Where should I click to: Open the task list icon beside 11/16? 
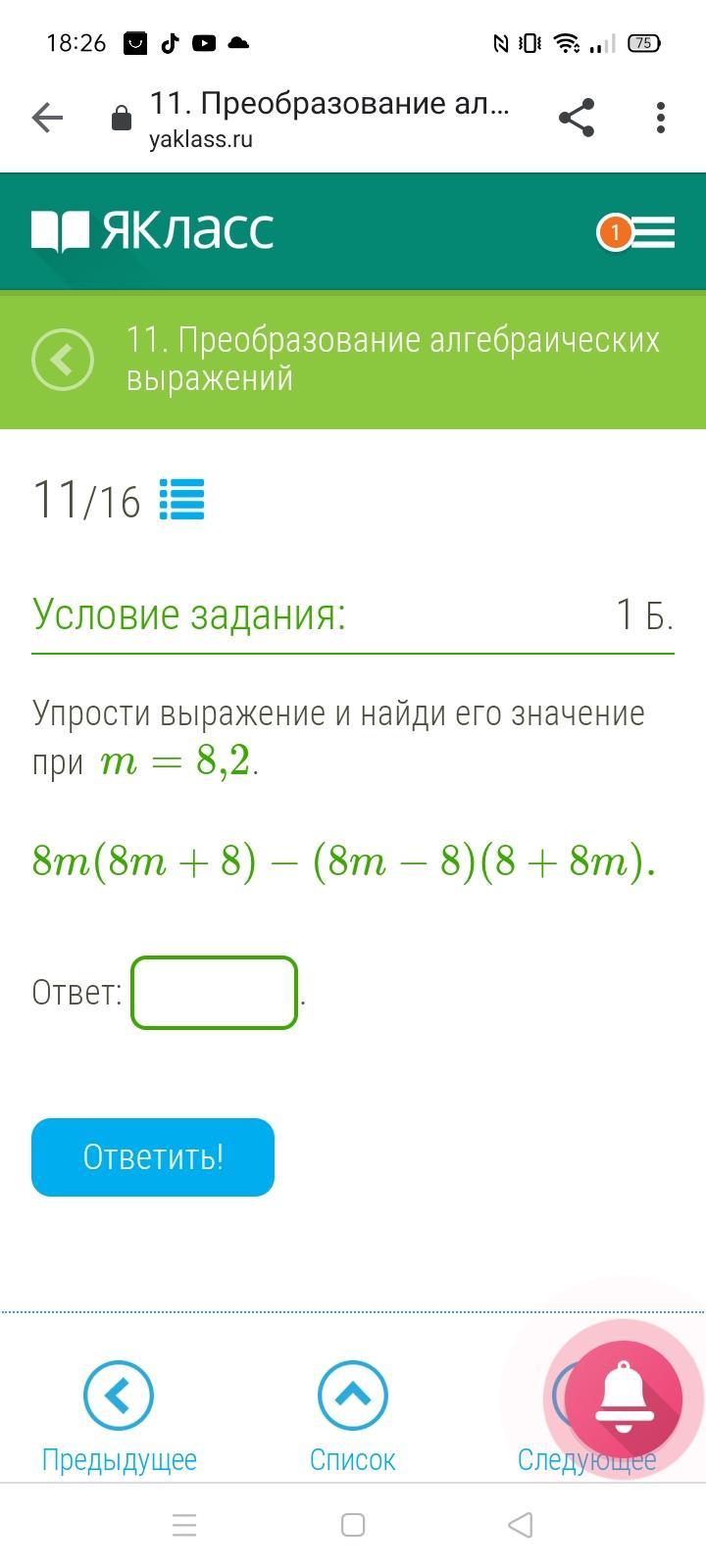point(181,499)
